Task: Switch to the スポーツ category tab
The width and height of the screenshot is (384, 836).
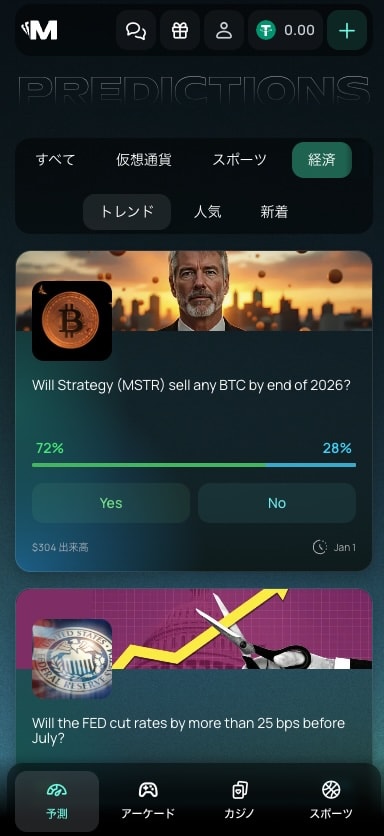Action: (239, 160)
